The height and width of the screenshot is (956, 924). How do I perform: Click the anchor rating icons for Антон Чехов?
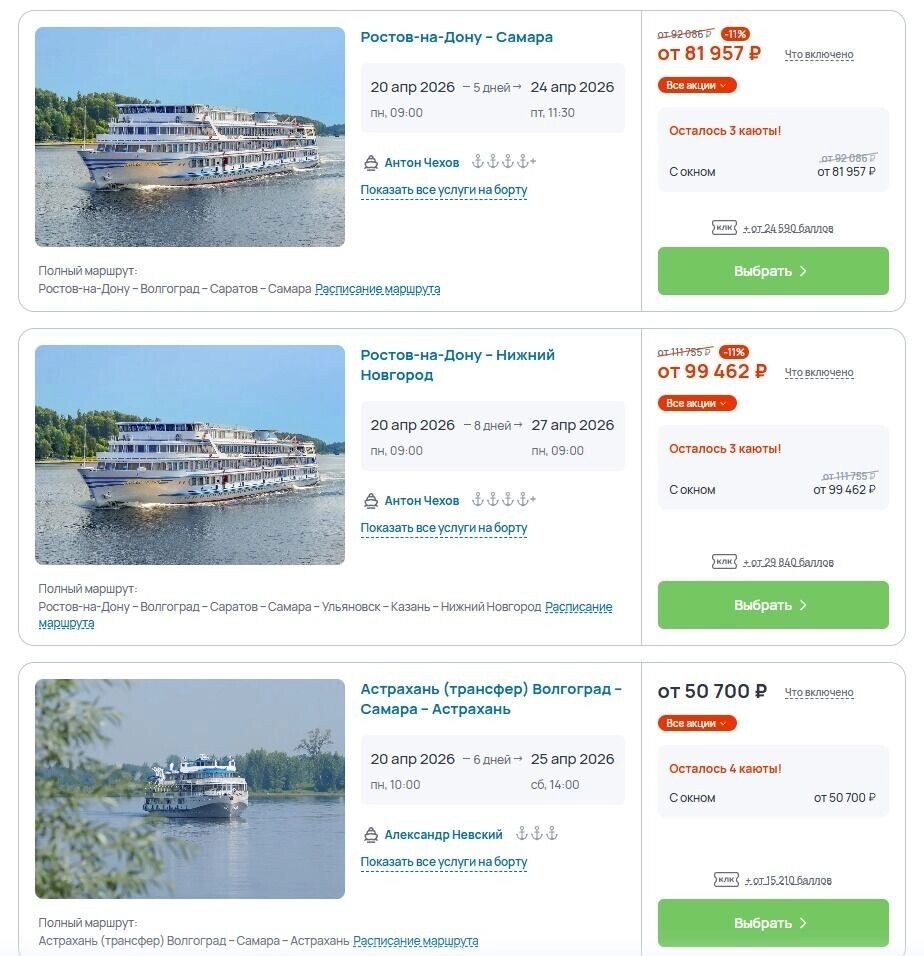point(502,162)
